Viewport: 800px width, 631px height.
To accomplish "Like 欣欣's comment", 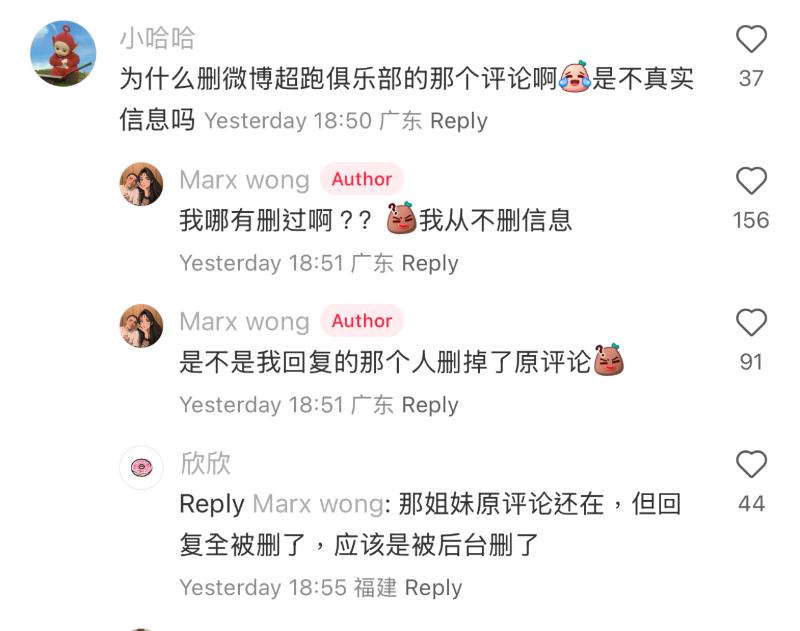I will click(x=751, y=465).
